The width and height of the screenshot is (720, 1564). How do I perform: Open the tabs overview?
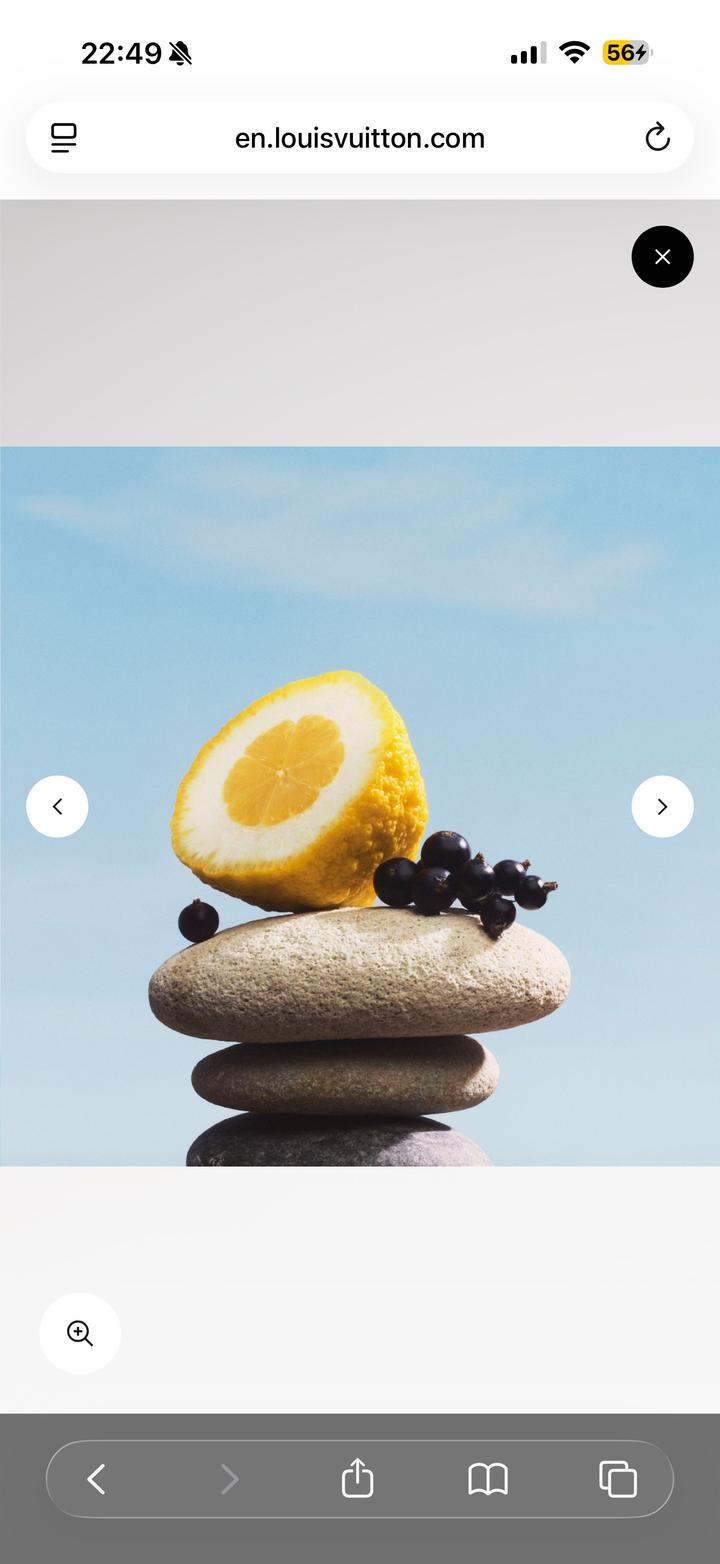coord(617,1479)
